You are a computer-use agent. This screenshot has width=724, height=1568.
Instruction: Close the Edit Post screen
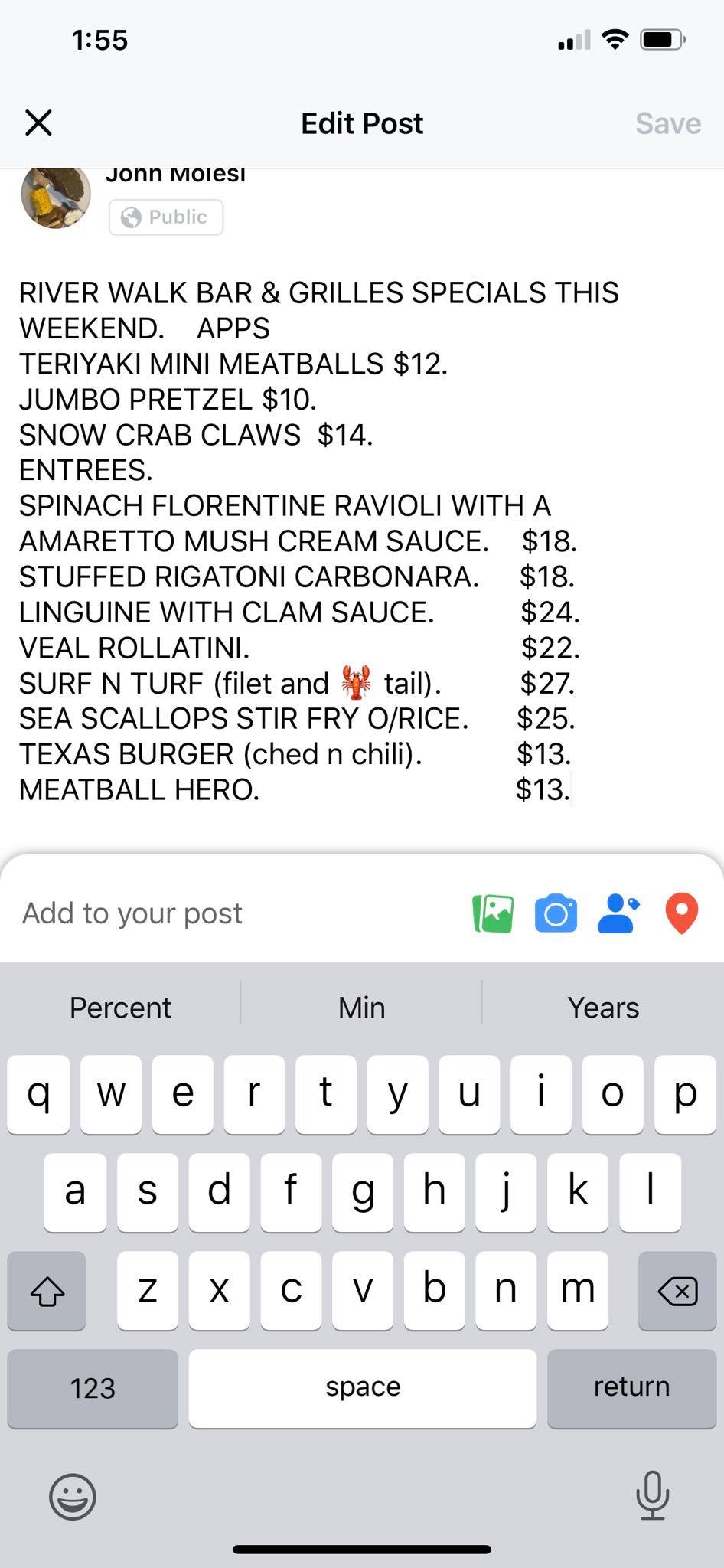pos(38,122)
